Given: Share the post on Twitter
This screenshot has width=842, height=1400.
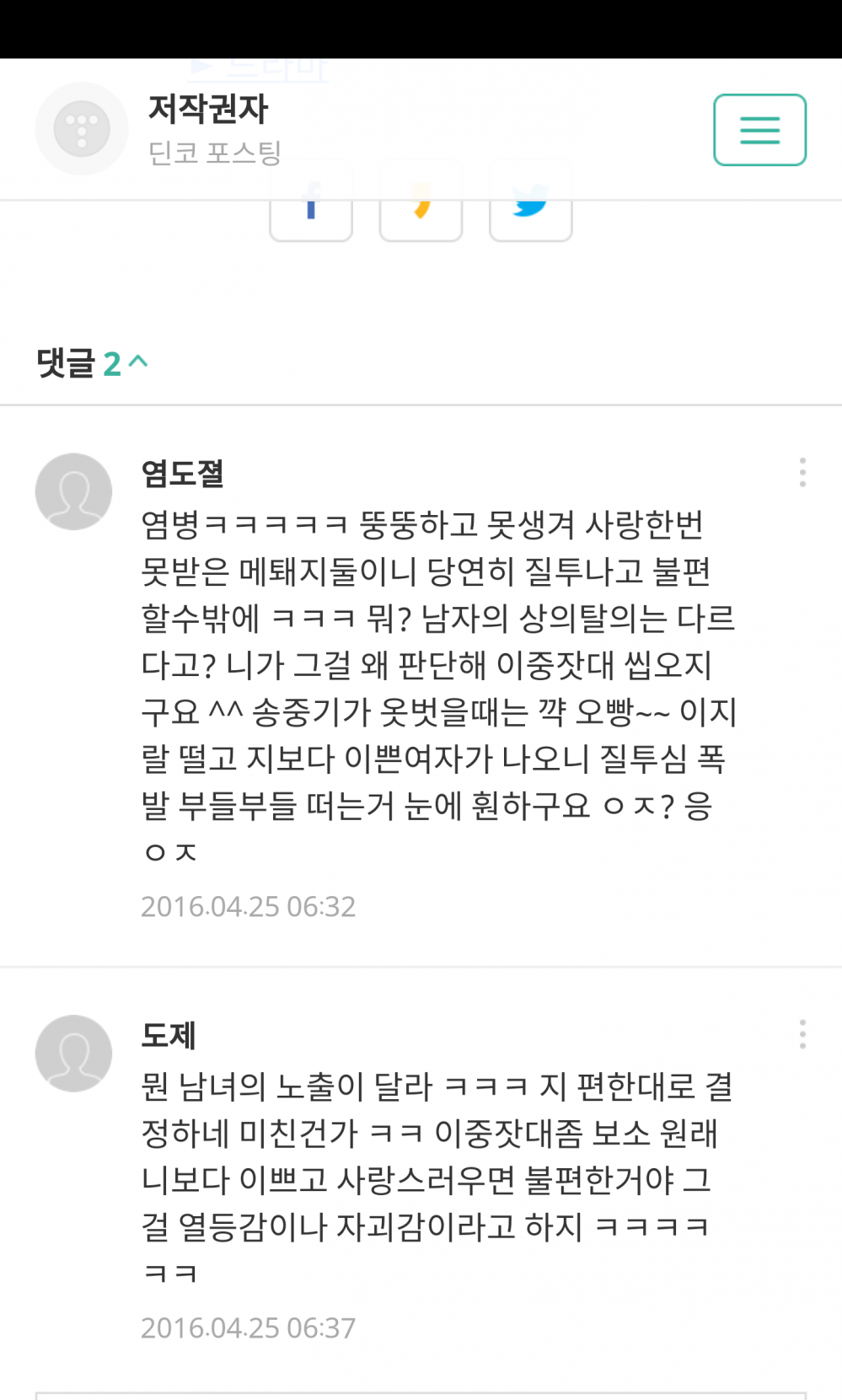Looking at the screenshot, I should 530,219.
